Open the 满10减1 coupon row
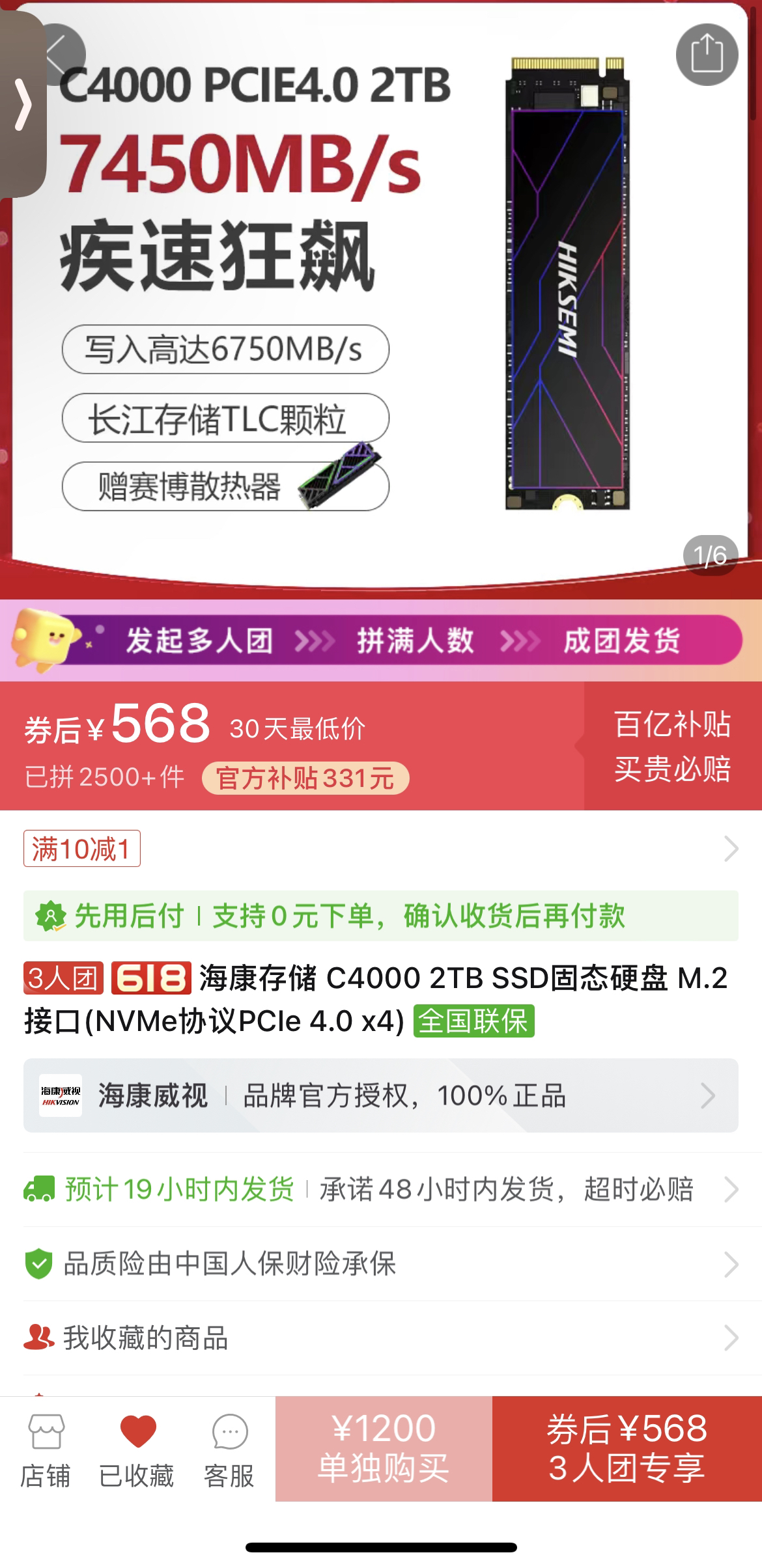The height and width of the screenshot is (1568, 762). click(380, 849)
